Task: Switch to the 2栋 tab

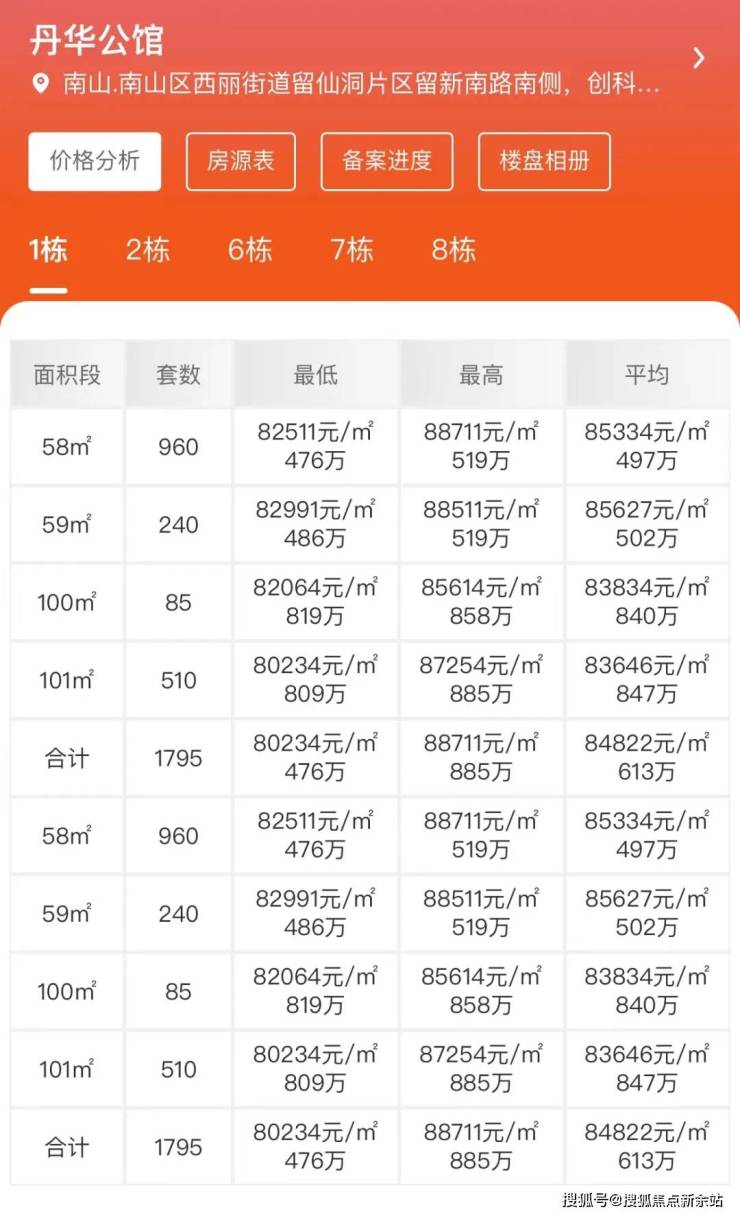Action: click(x=148, y=250)
